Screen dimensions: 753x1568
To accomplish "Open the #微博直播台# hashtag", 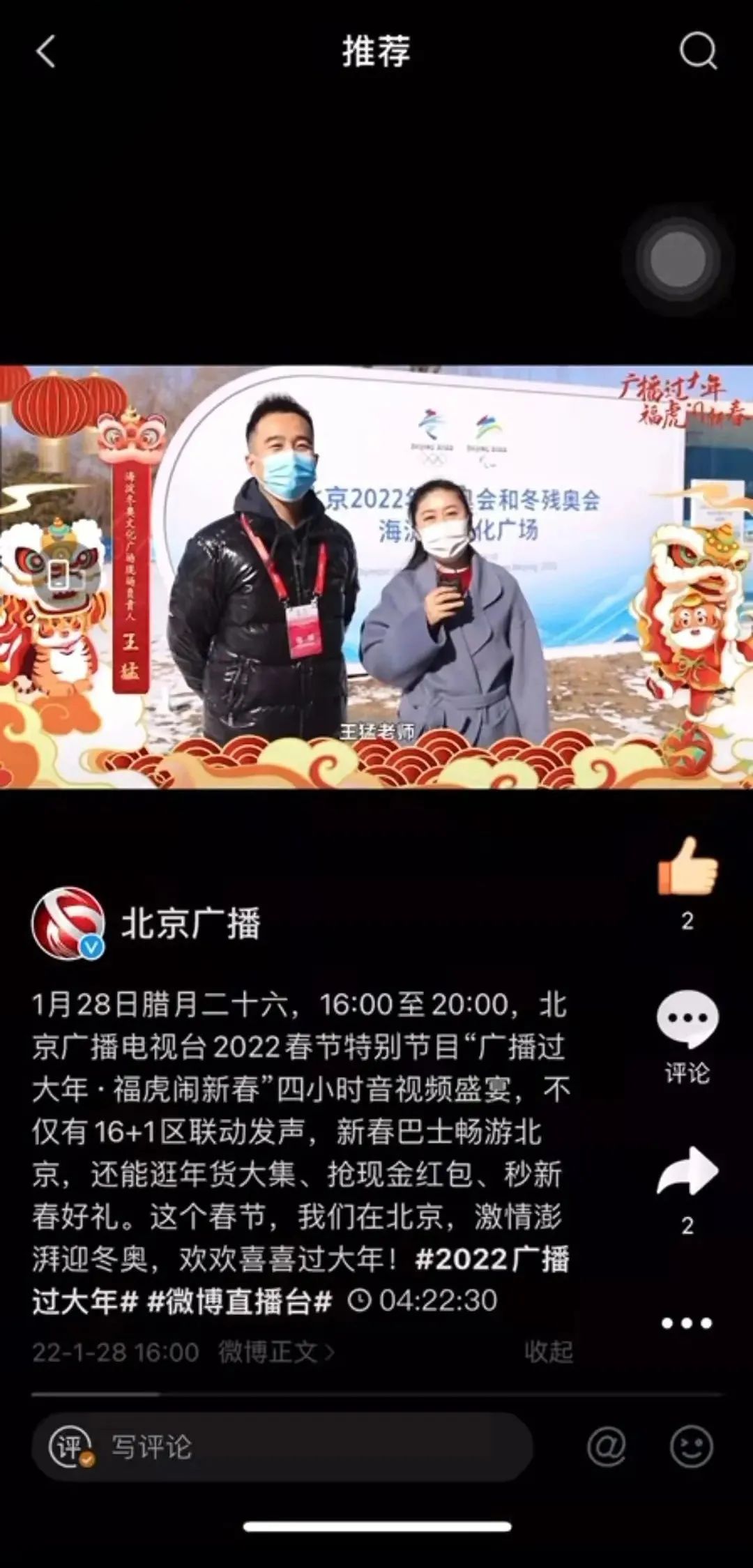I will click(239, 1301).
